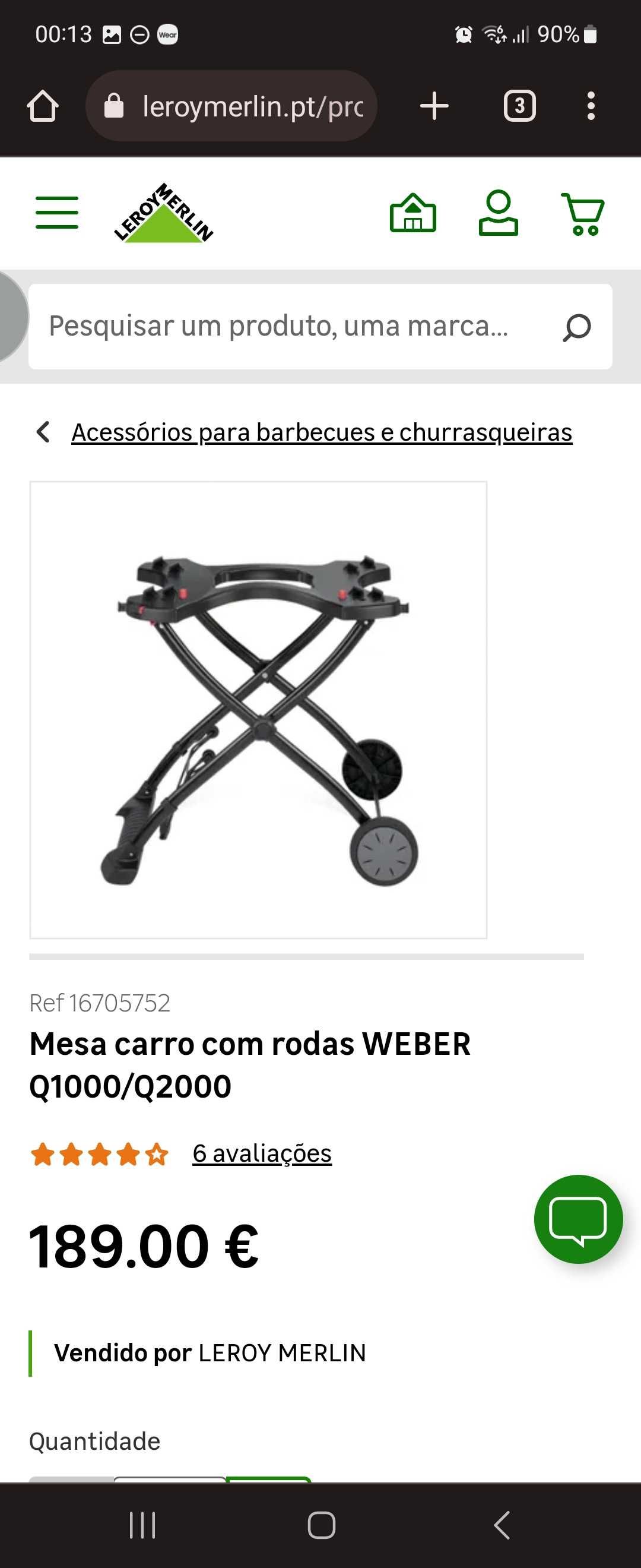Open the user account icon
The height and width of the screenshot is (1568, 641).
tap(498, 213)
